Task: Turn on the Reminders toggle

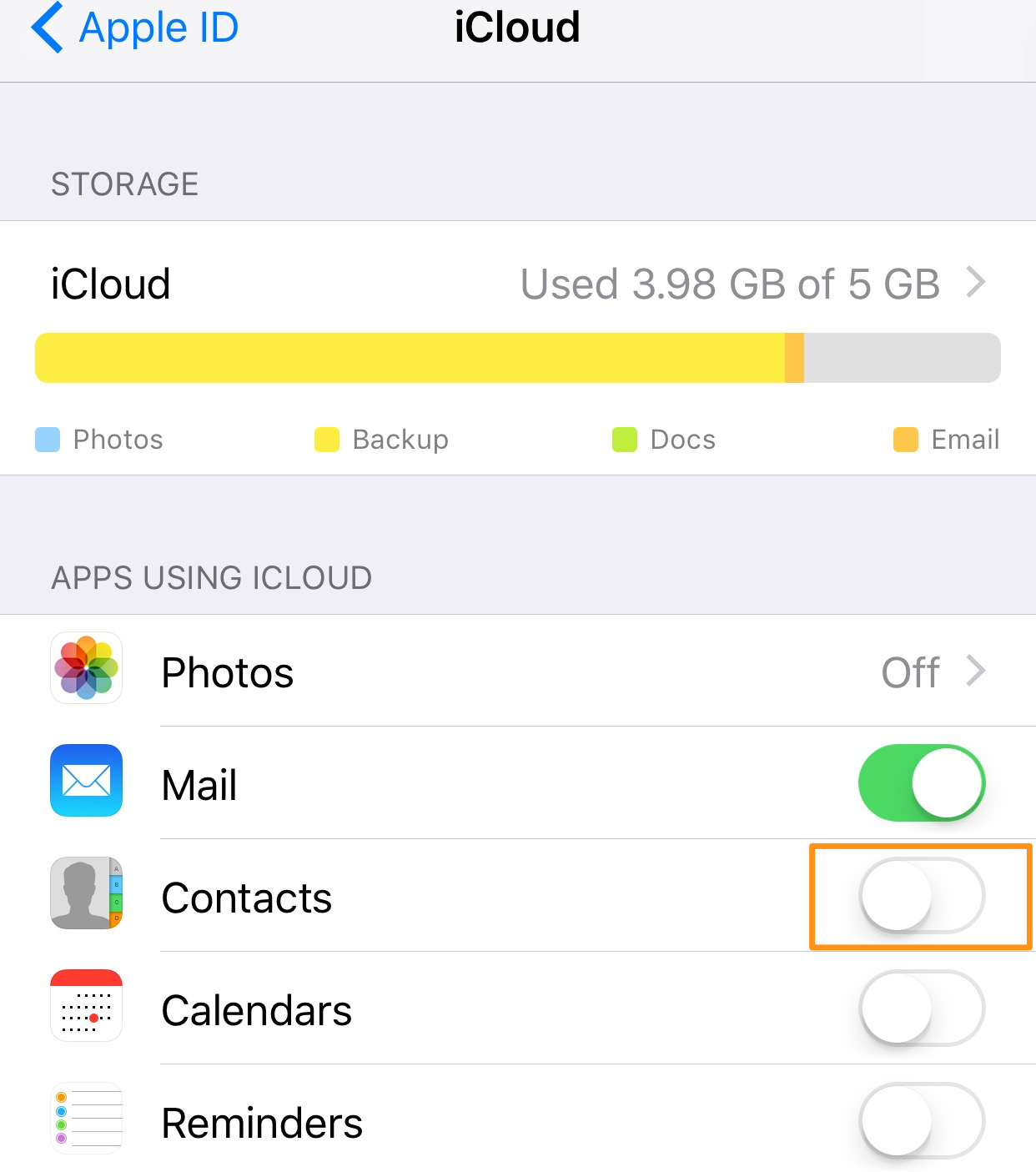Action: (x=921, y=1119)
